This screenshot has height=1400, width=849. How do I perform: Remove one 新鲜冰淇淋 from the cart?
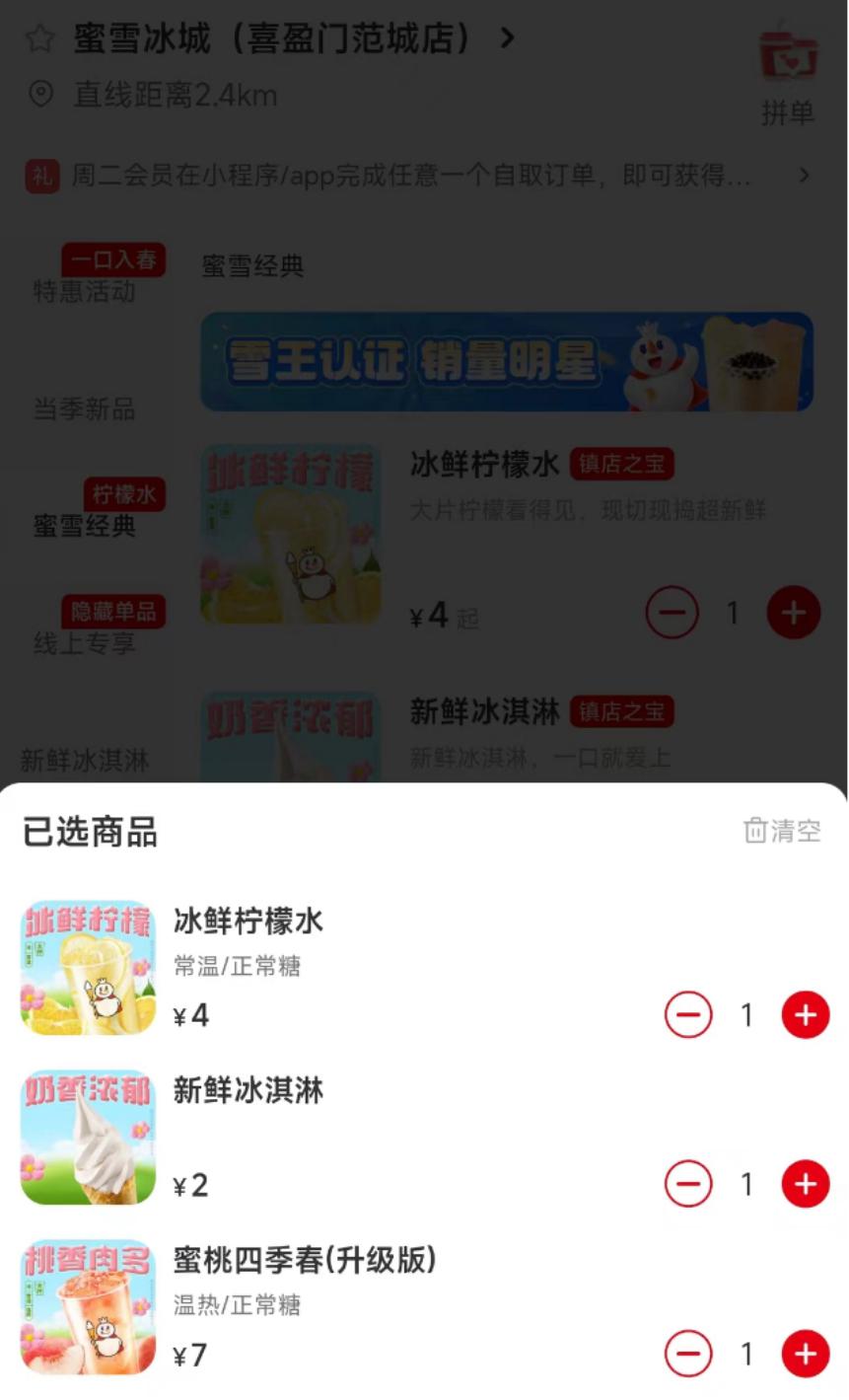click(x=688, y=1184)
